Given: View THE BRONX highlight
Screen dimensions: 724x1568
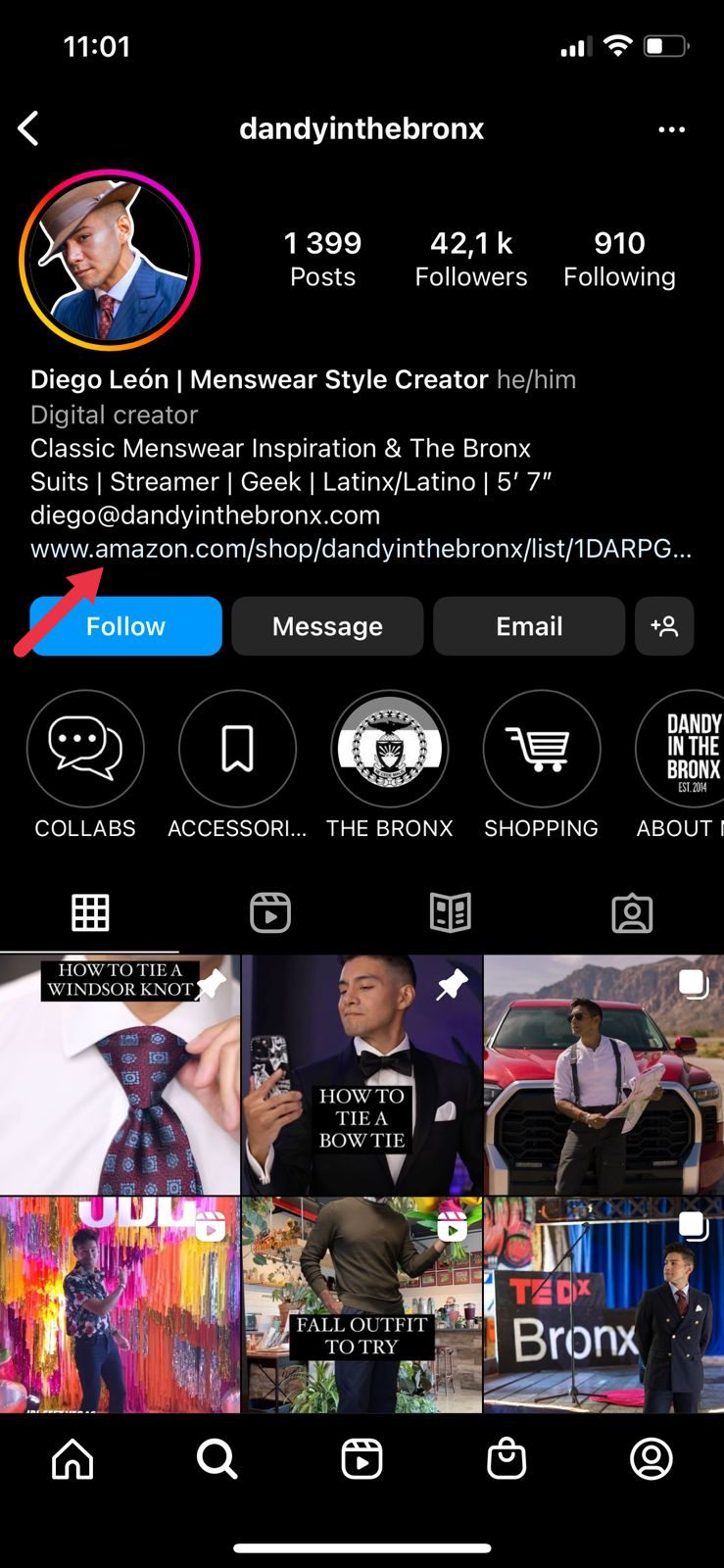Looking at the screenshot, I should tap(389, 749).
